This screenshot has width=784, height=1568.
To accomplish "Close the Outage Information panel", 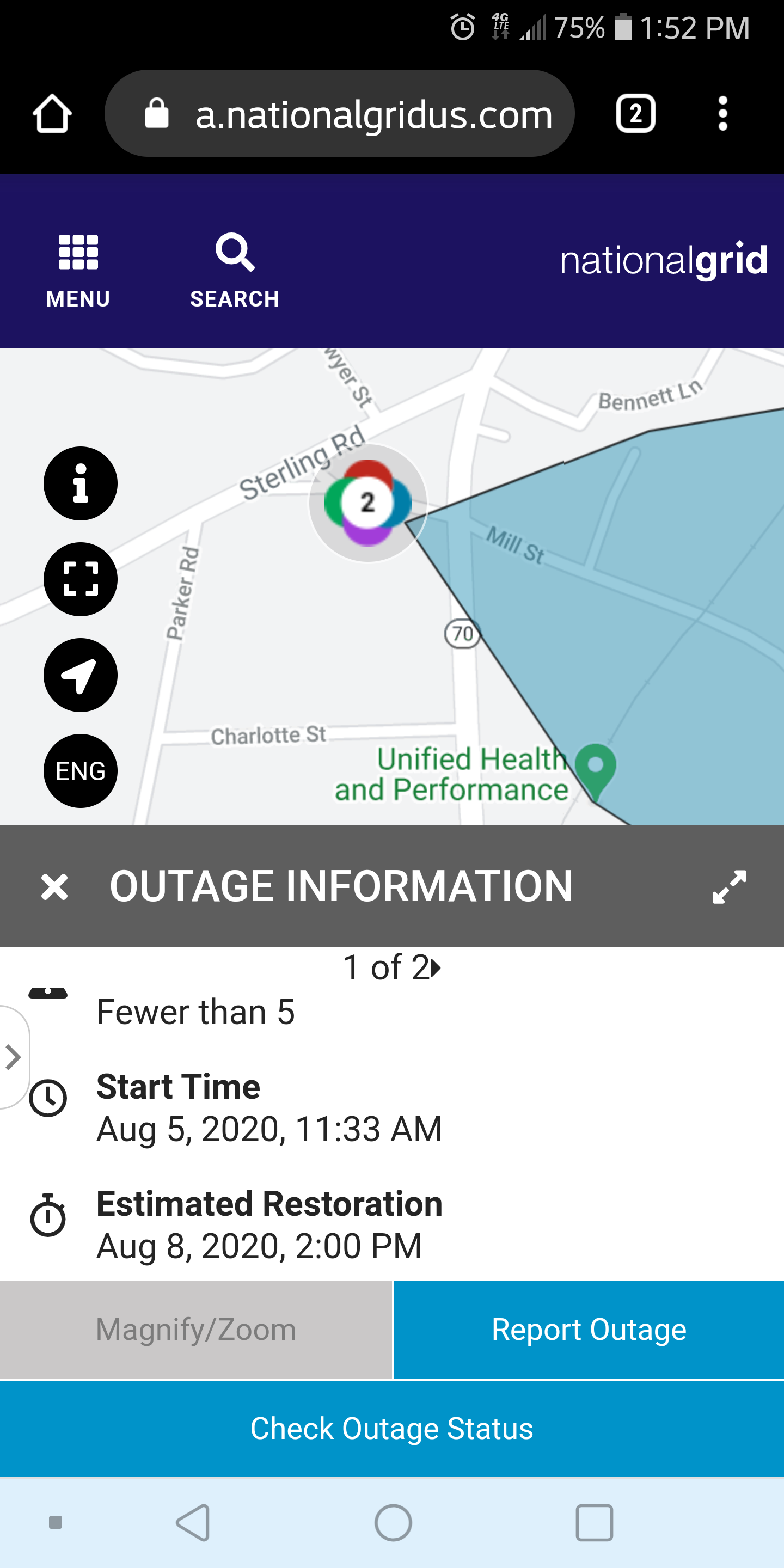I will [55, 886].
